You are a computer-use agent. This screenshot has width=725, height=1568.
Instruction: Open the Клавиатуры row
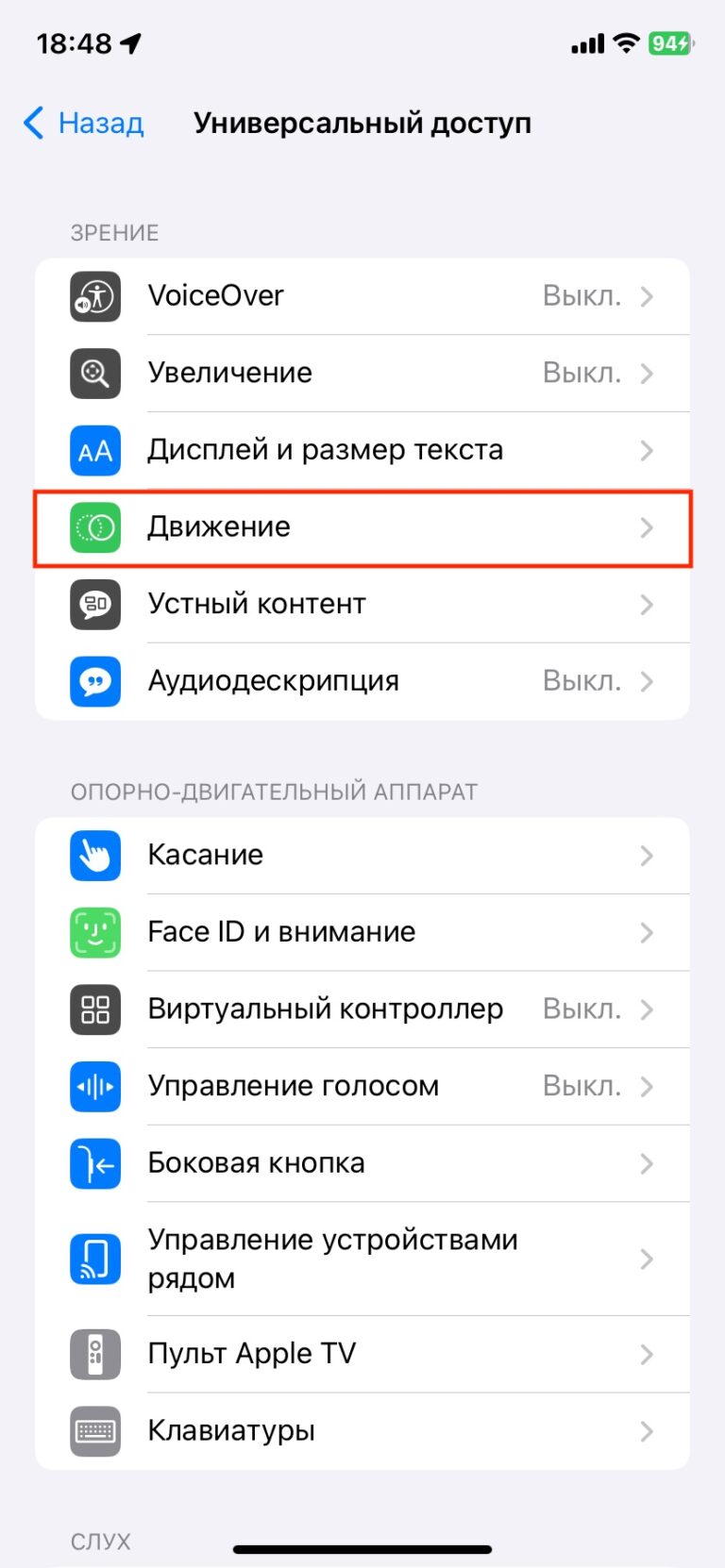coord(362,1431)
